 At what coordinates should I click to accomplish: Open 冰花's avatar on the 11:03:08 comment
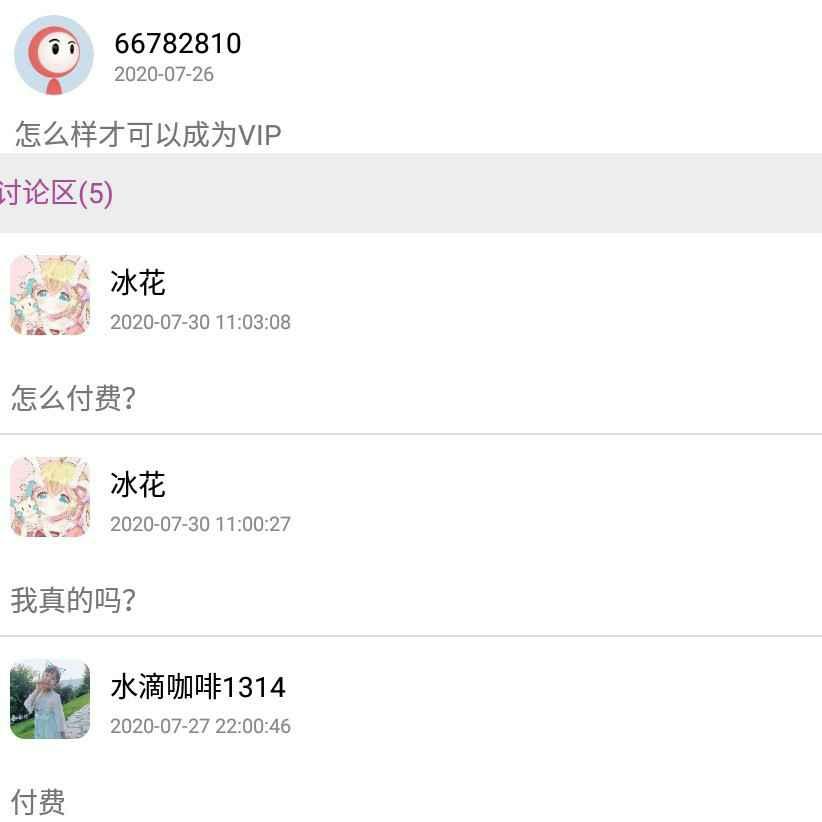tap(50, 295)
